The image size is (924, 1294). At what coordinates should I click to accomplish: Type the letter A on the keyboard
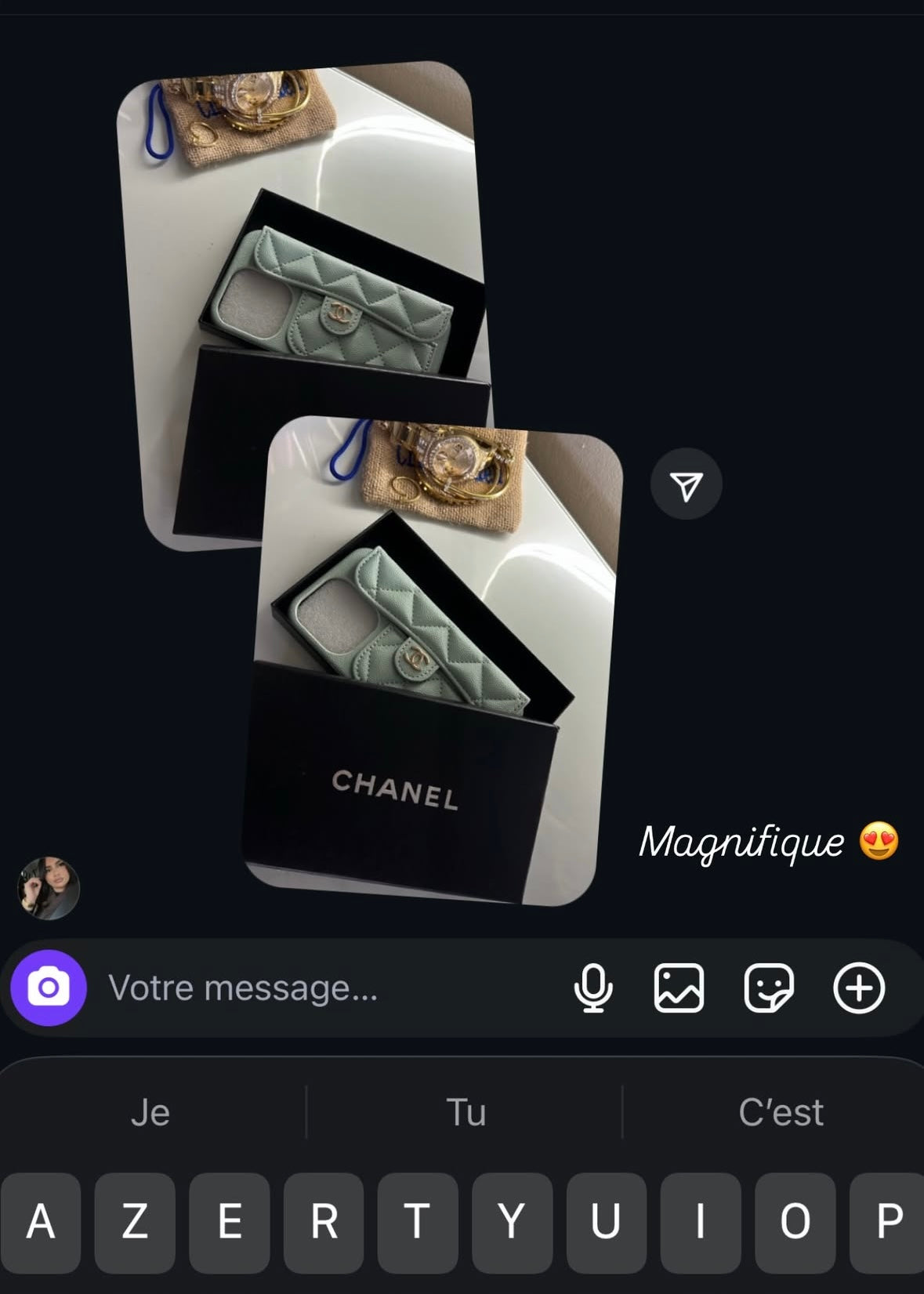(41, 1221)
